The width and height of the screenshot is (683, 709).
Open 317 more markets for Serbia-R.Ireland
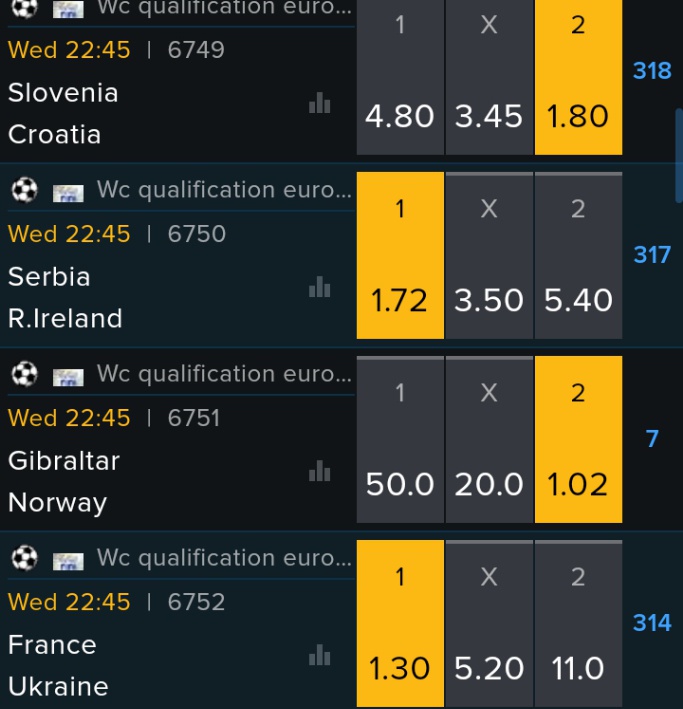point(652,255)
